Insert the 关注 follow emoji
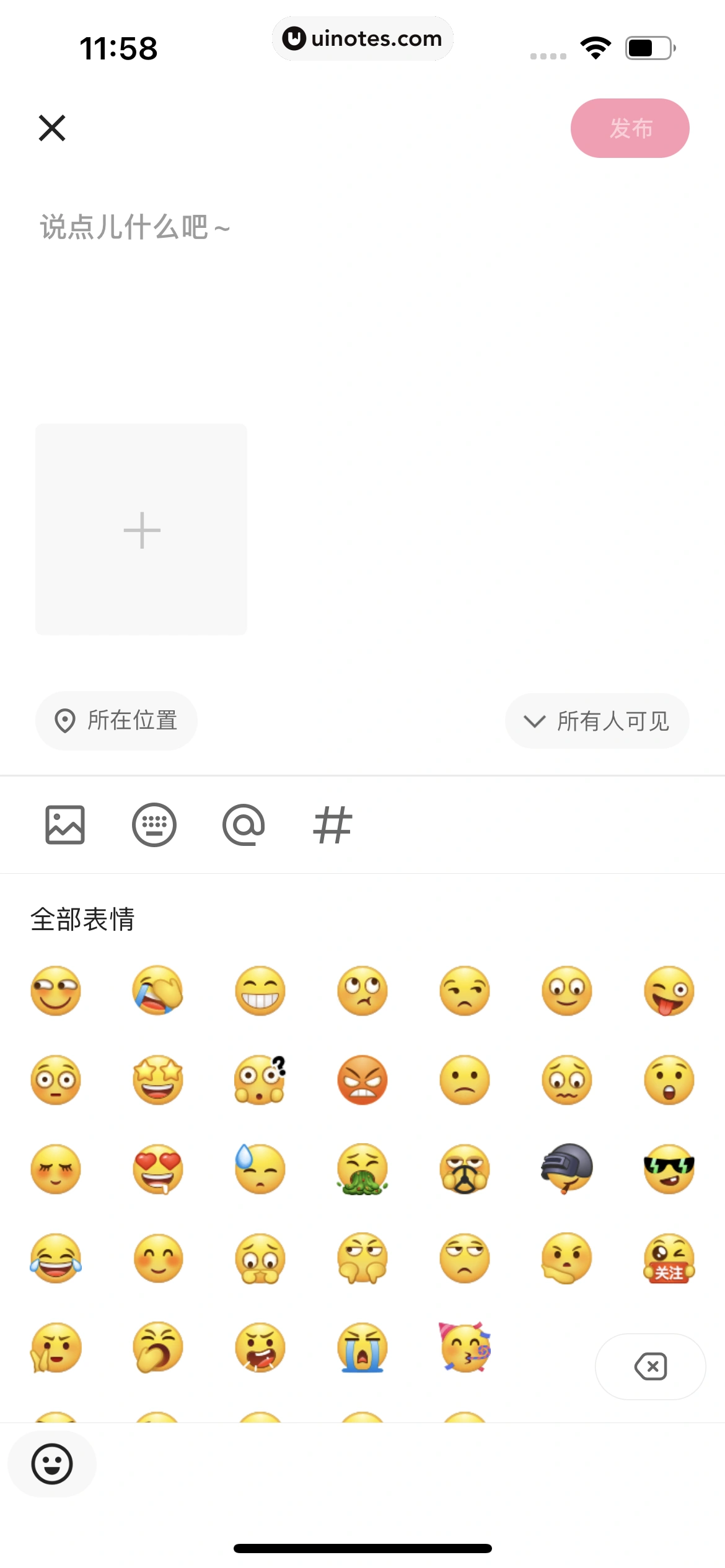725x1568 pixels. pos(669,1258)
